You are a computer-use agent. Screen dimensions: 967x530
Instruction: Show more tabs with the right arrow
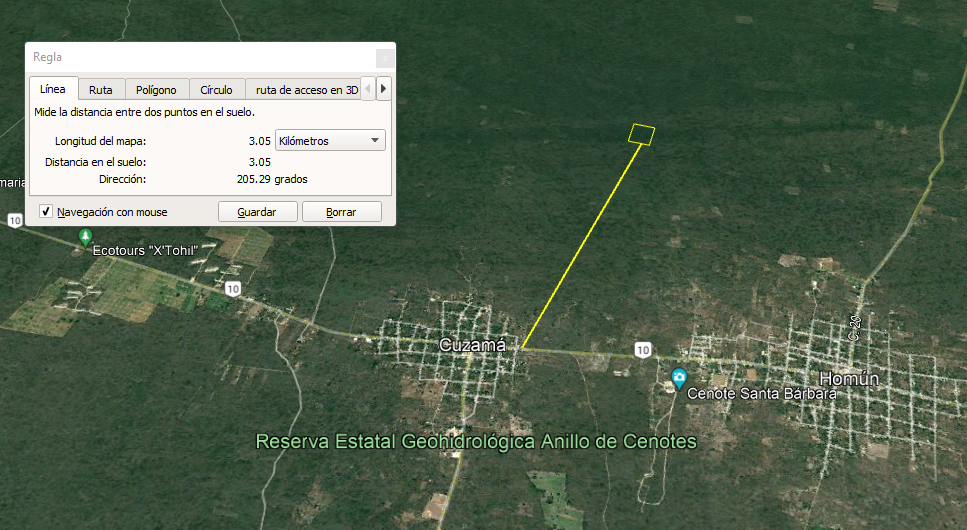[384, 89]
